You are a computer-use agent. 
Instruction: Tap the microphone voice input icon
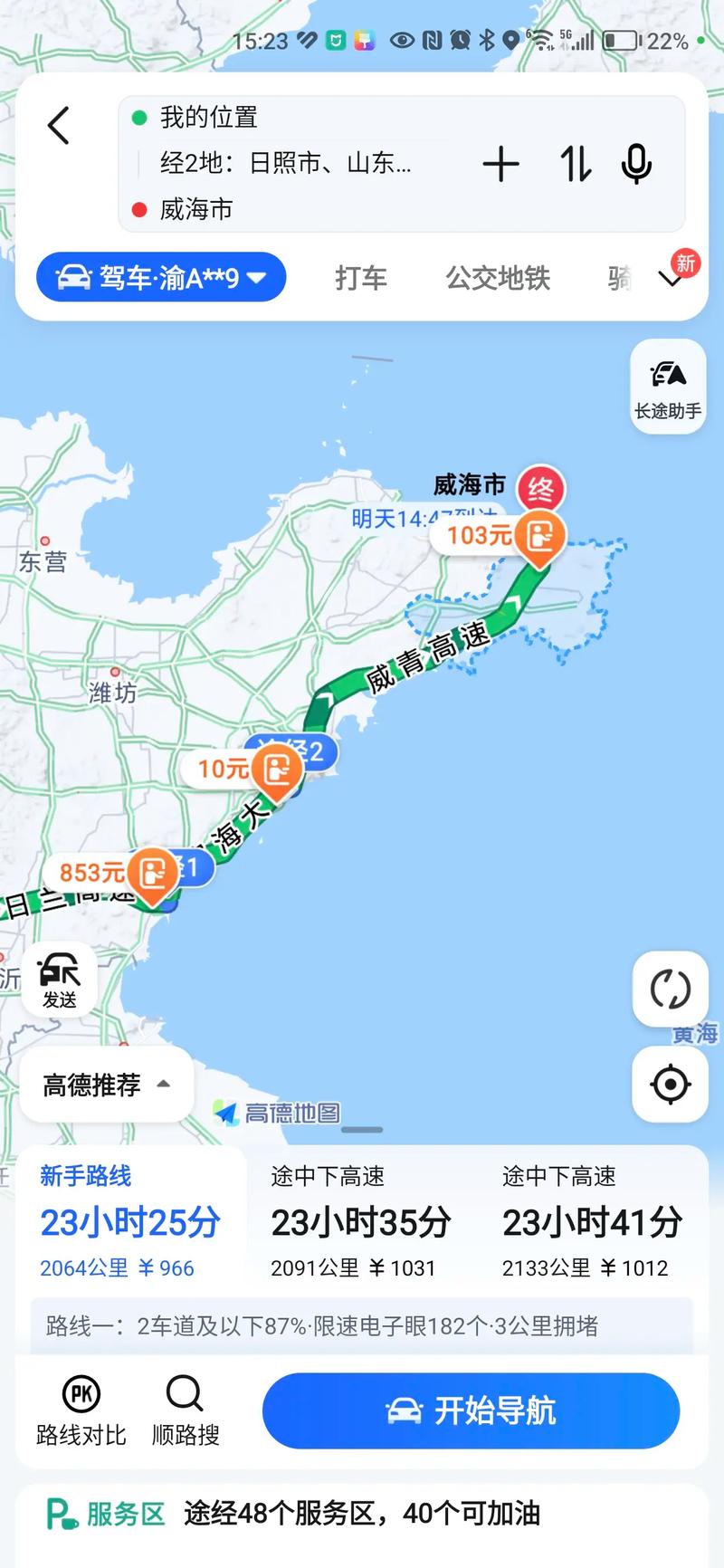point(639,164)
